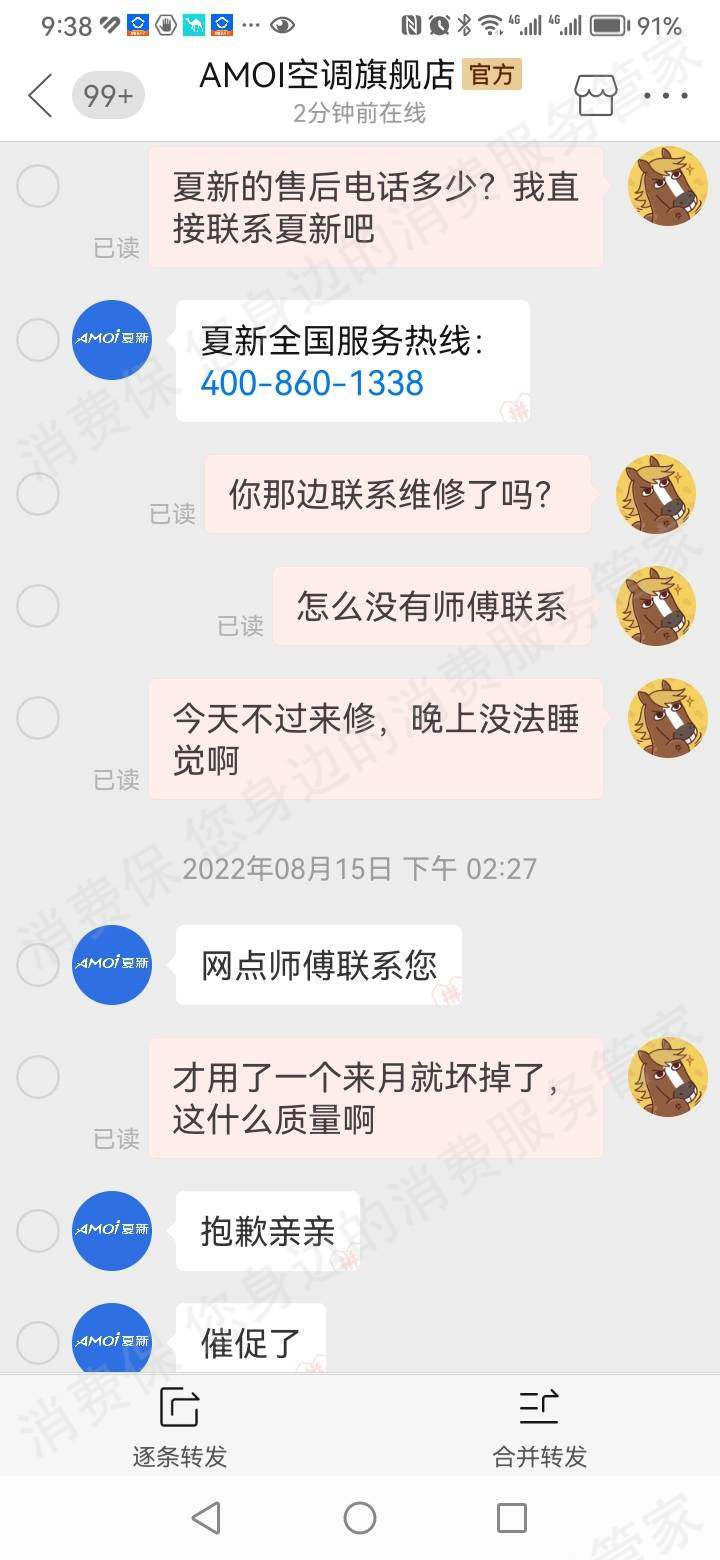Tap the 夏新全国服务热线 message bubble
Image resolution: width=720 pixels, height=1560 pixels.
click(351, 360)
